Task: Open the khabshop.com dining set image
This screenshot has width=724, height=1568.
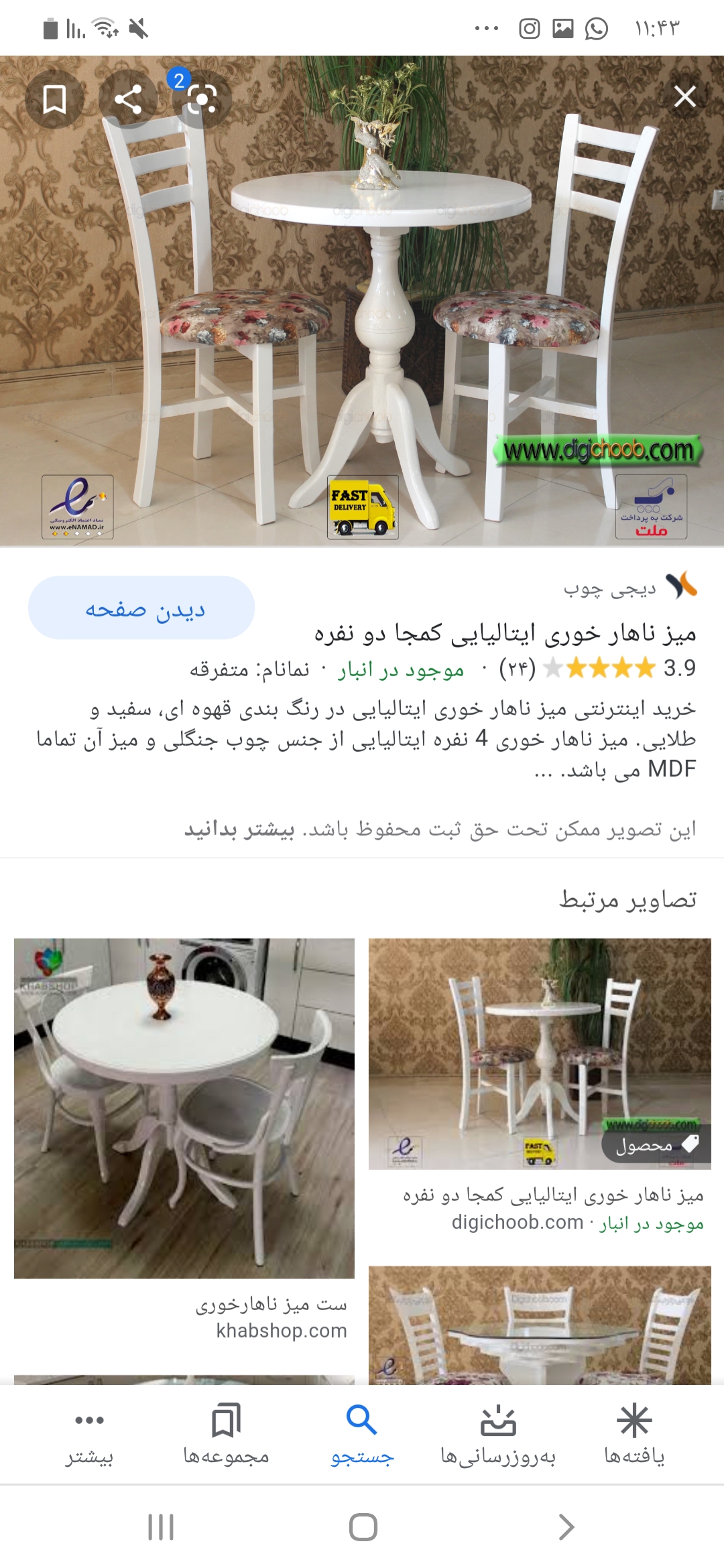Action: [x=184, y=1108]
